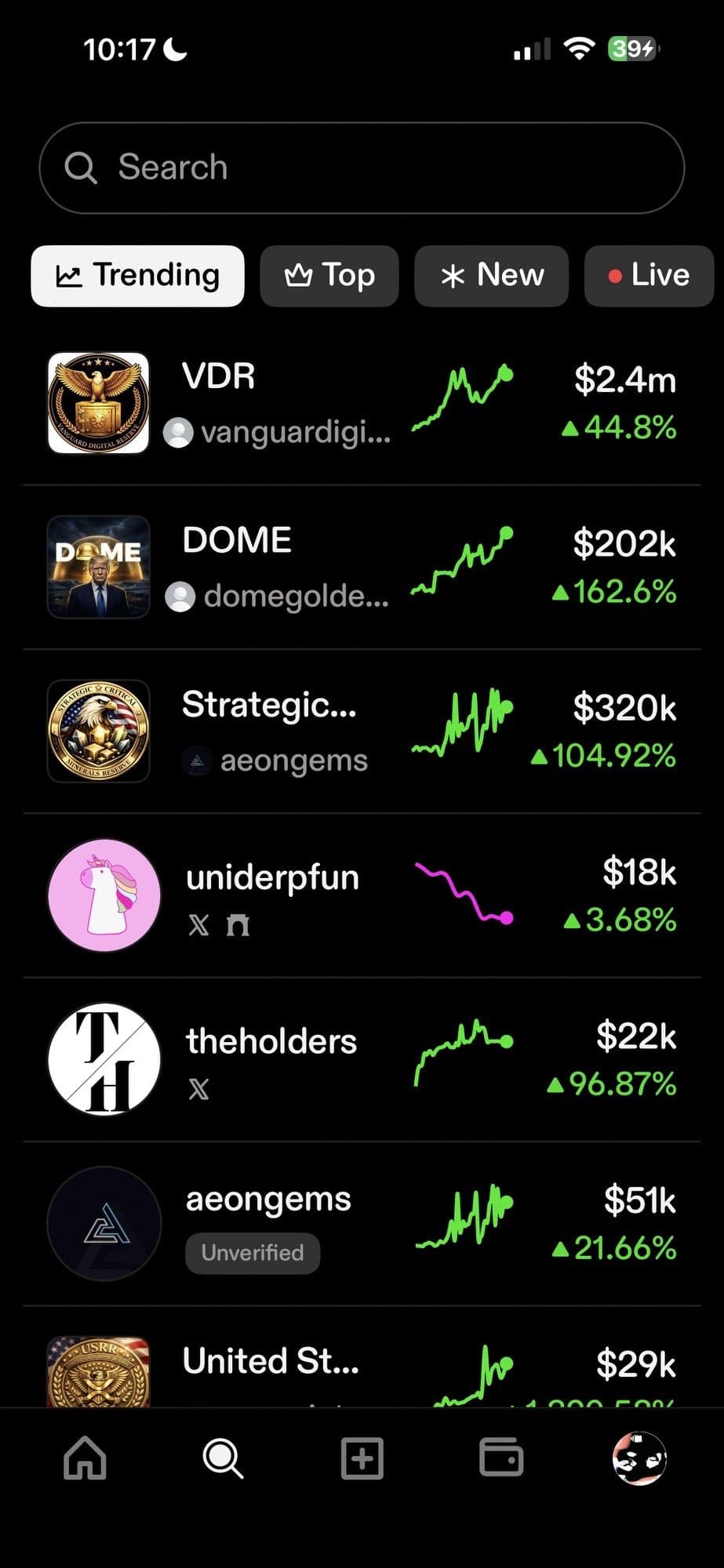Open the United St... token row
This screenshot has height=1568, width=724.
point(361,1368)
